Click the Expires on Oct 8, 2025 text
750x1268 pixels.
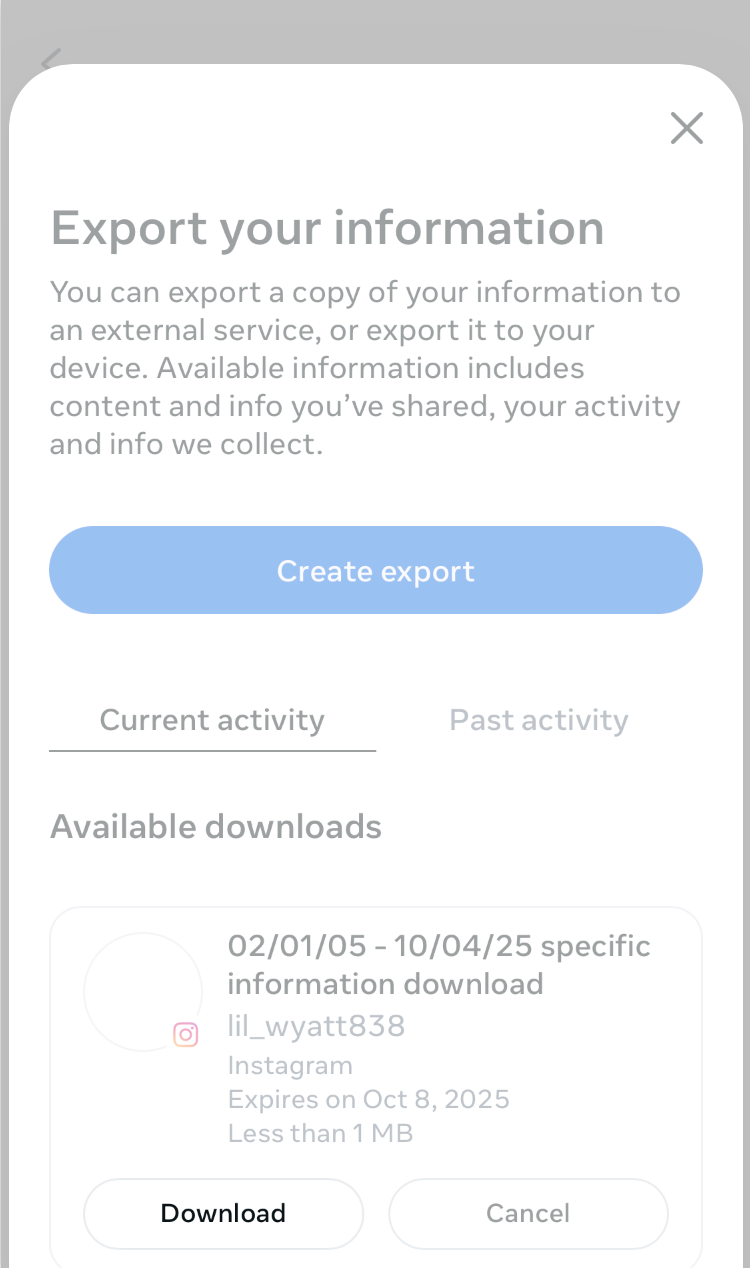pyautogui.click(x=369, y=1099)
